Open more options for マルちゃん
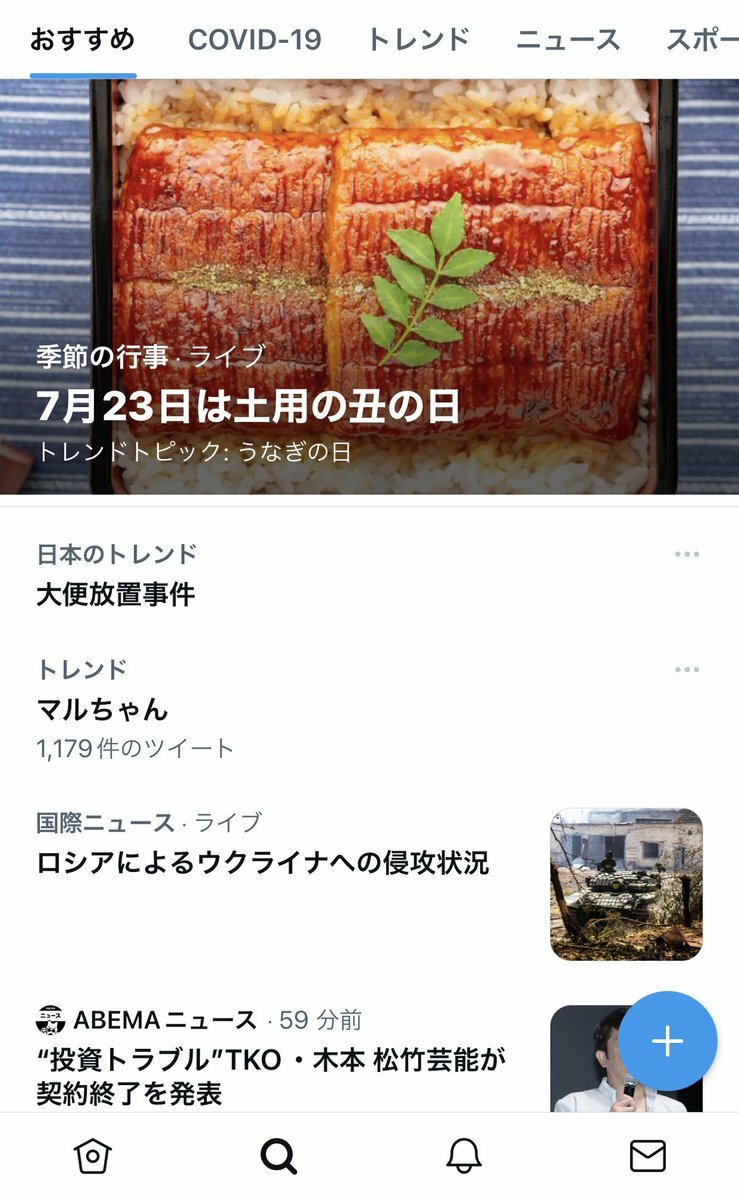 click(686, 670)
